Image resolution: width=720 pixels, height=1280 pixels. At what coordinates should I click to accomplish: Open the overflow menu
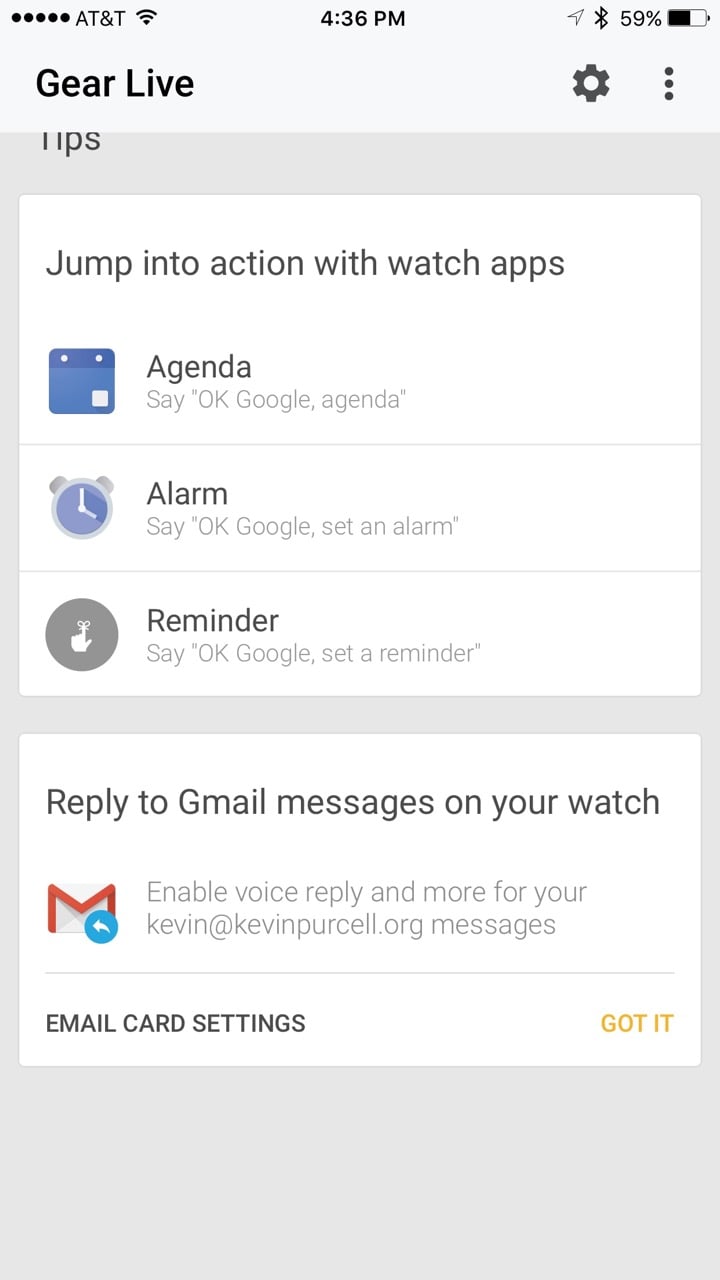point(668,83)
